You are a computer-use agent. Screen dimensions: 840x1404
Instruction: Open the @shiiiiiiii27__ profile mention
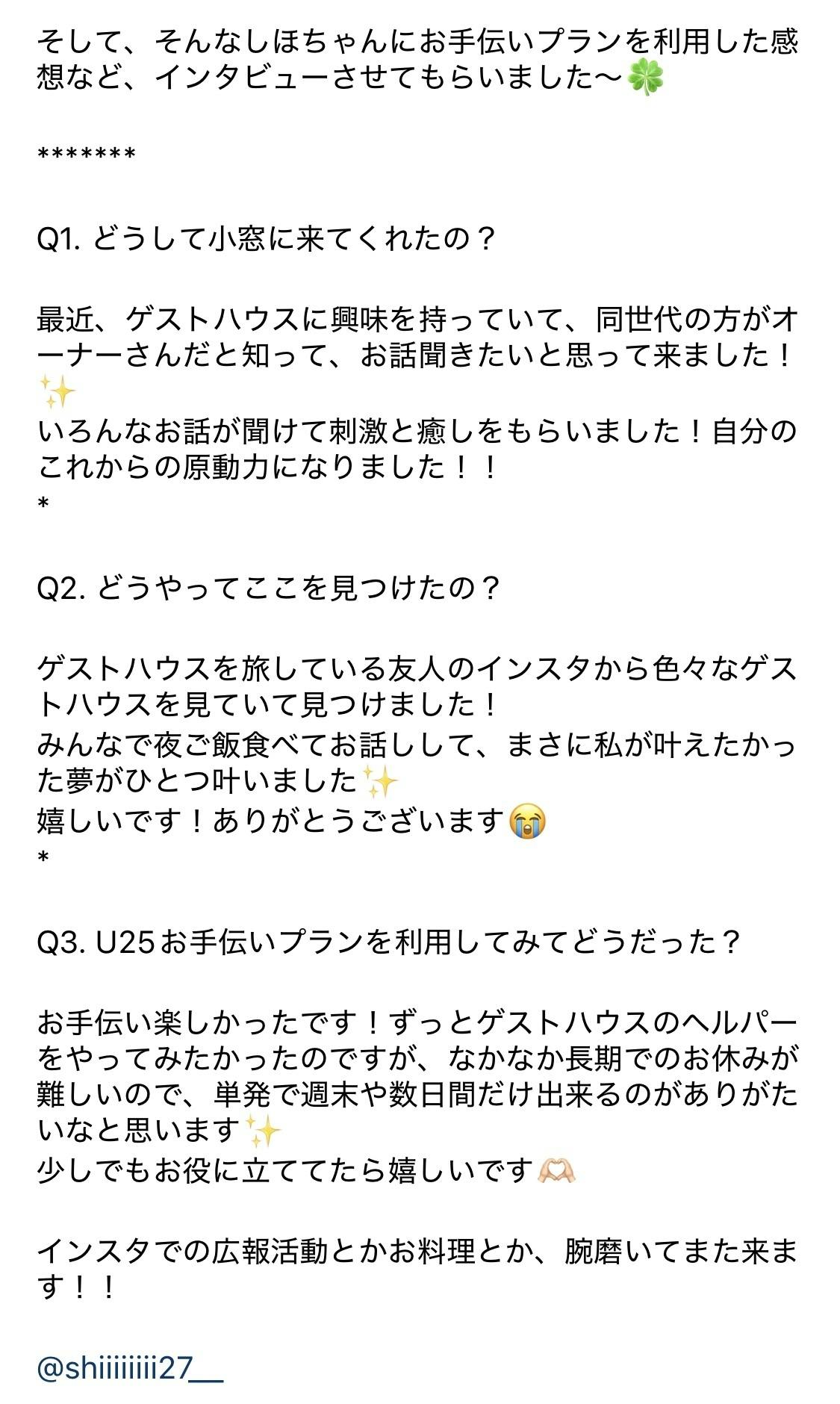(131, 1368)
